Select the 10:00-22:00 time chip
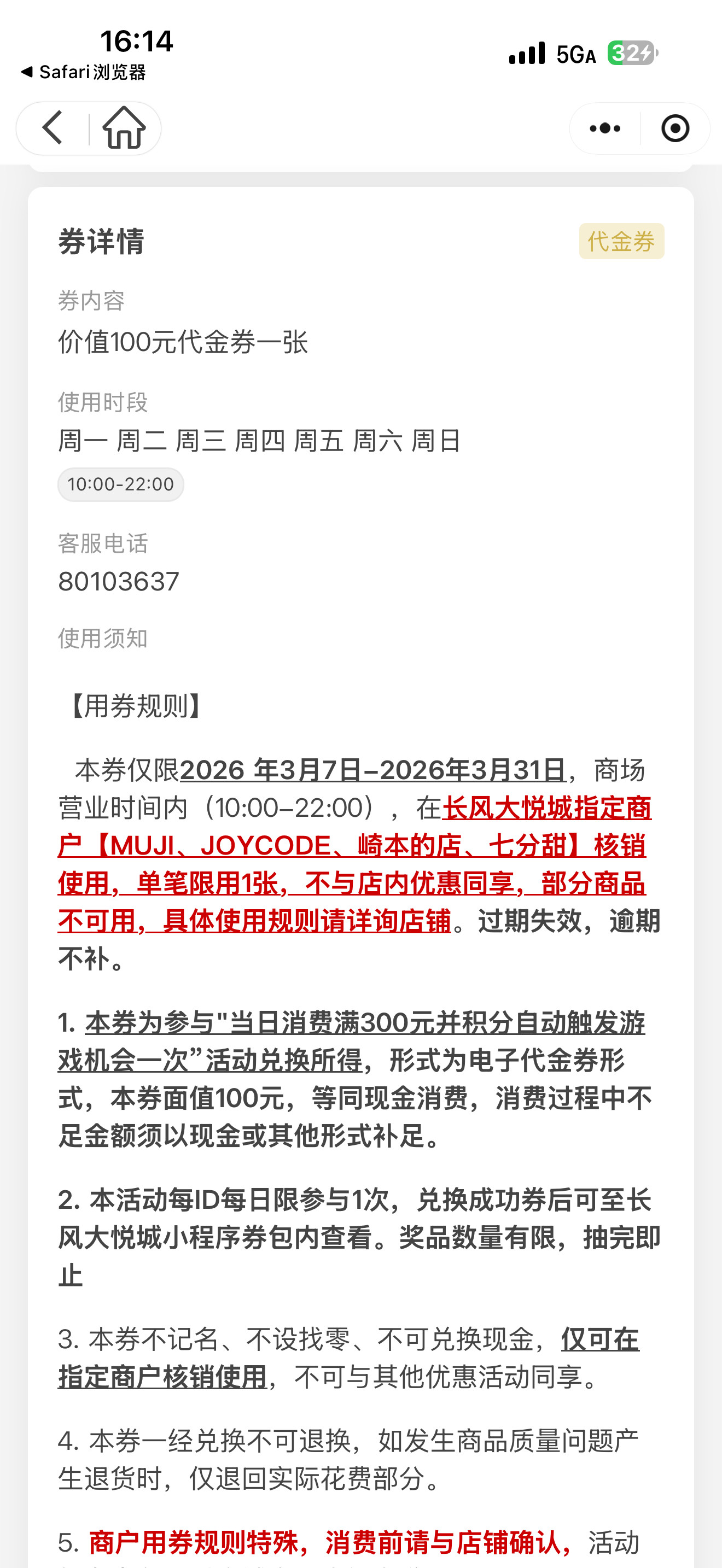Viewport: 722px width, 1568px height. [120, 484]
